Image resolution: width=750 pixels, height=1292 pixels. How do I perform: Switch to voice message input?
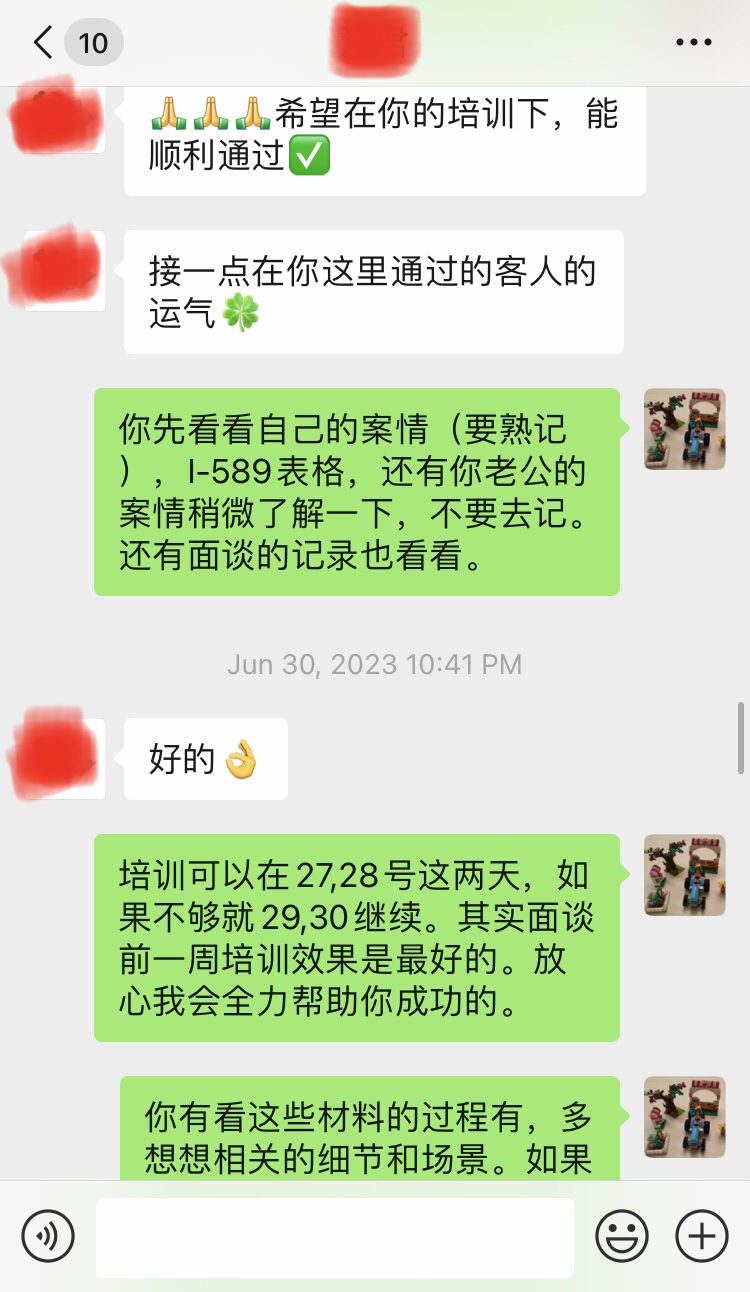tap(47, 1237)
